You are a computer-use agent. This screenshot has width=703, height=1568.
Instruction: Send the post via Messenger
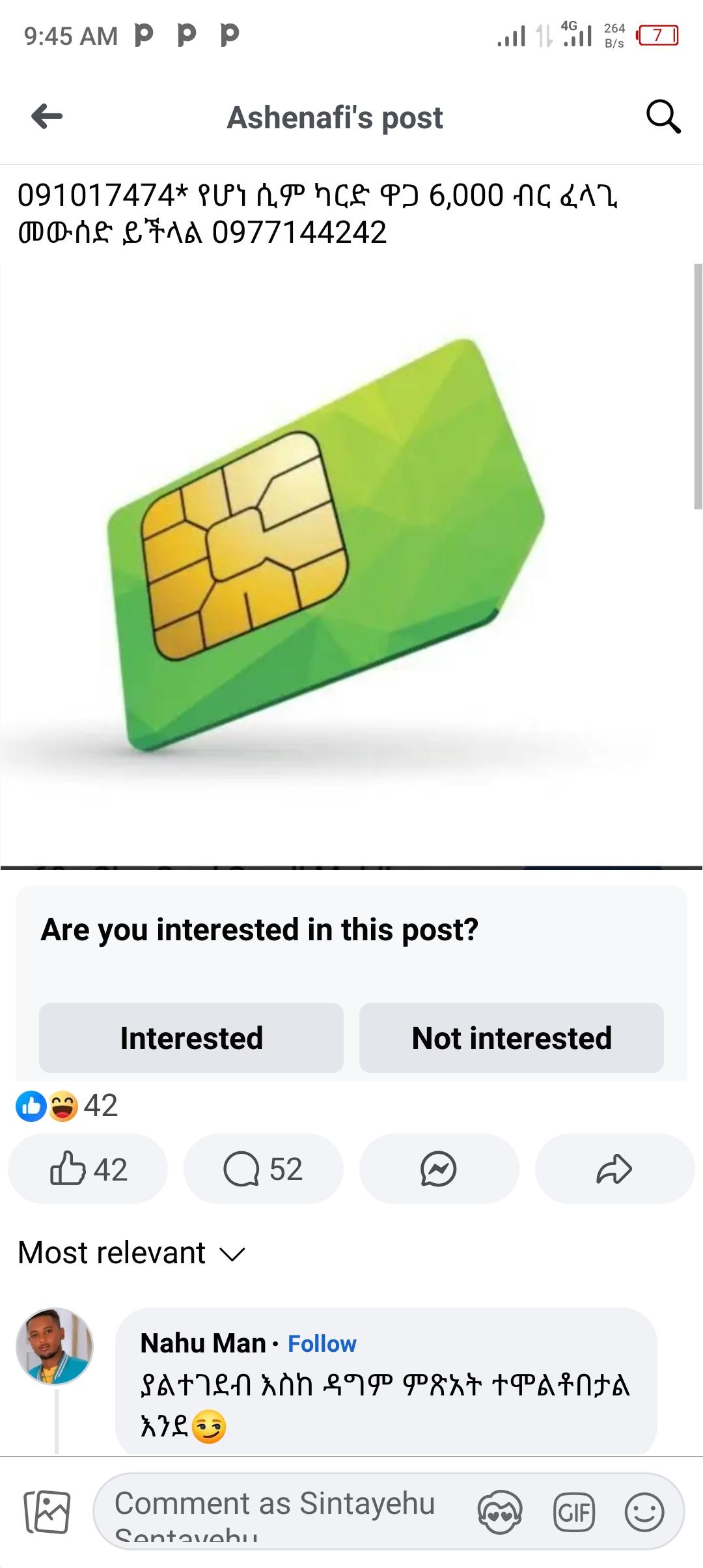tap(439, 1169)
